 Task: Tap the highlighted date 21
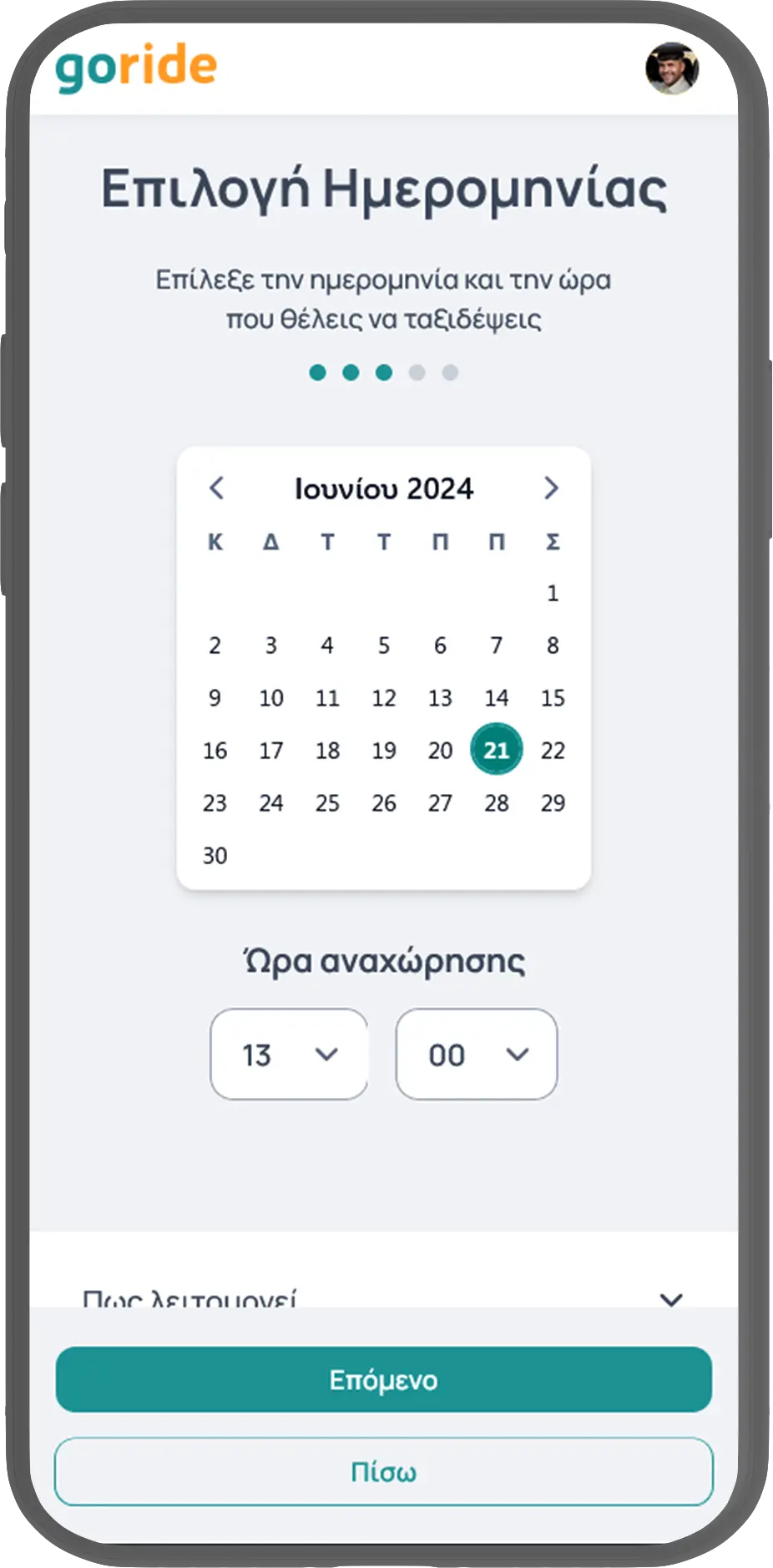pos(497,750)
